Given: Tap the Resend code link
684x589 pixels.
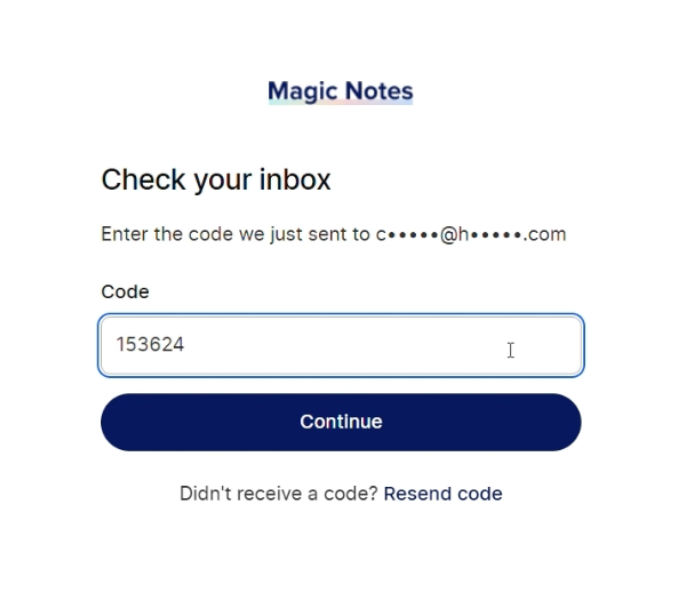Looking at the screenshot, I should click(442, 493).
